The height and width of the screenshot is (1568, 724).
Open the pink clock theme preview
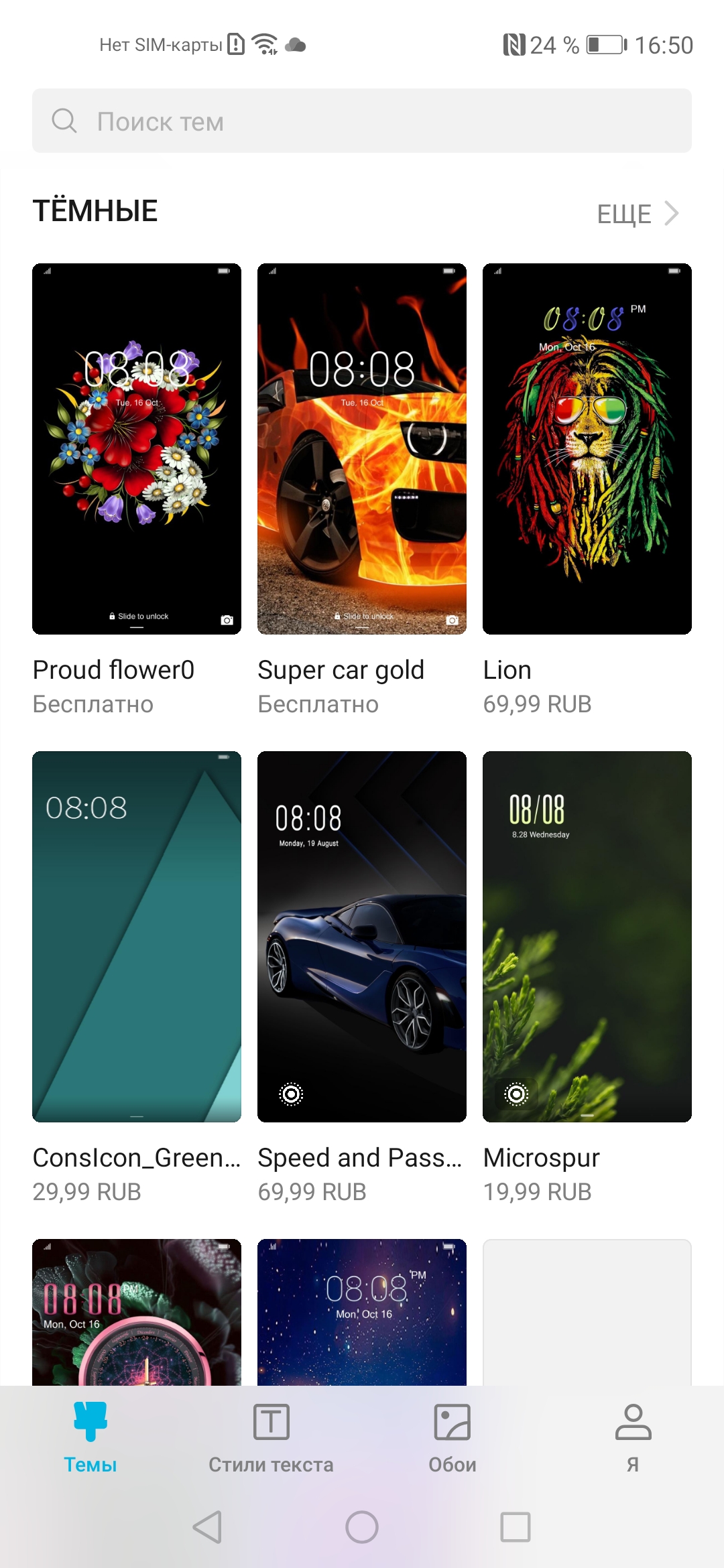(137, 1312)
